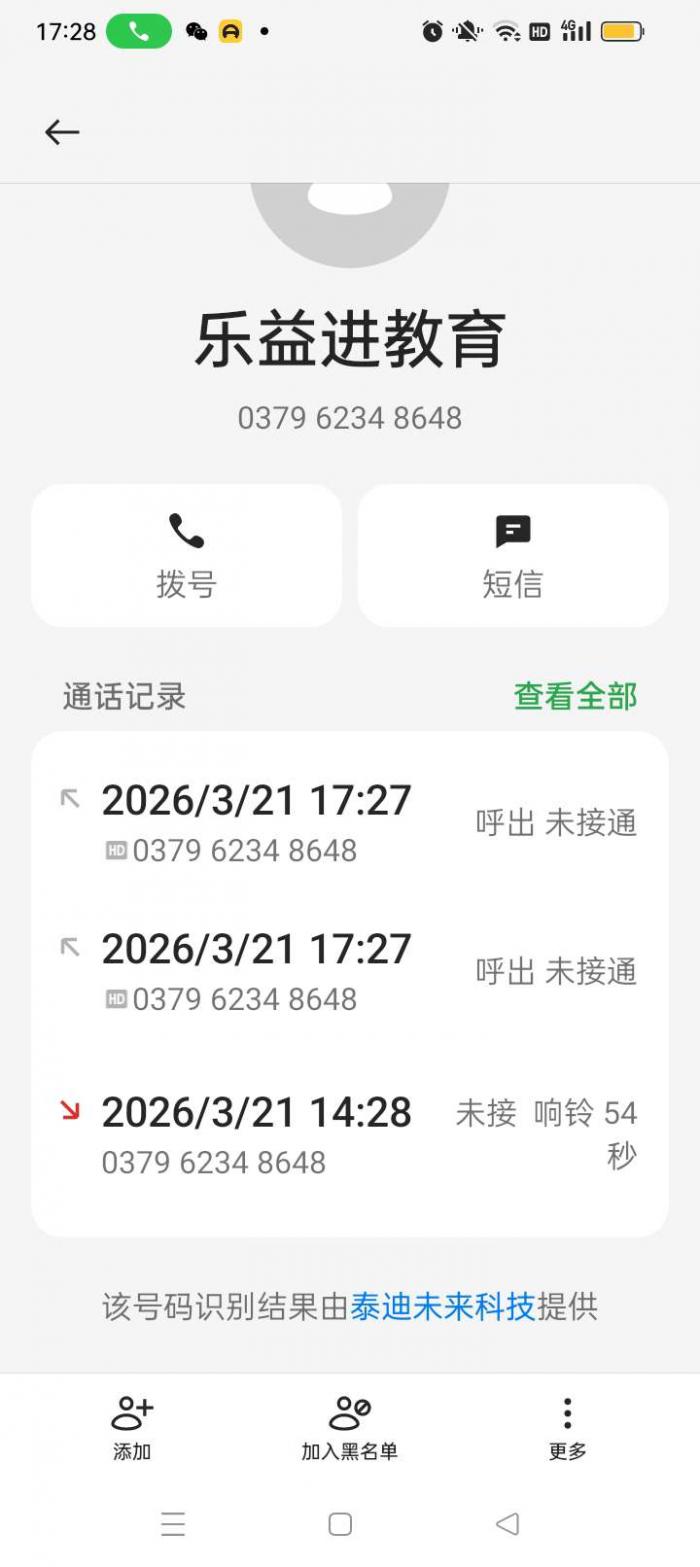This screenshot has width=700, height=1567.
Task: Block this number via 加入黑名单
Action: coord(349,1428)
